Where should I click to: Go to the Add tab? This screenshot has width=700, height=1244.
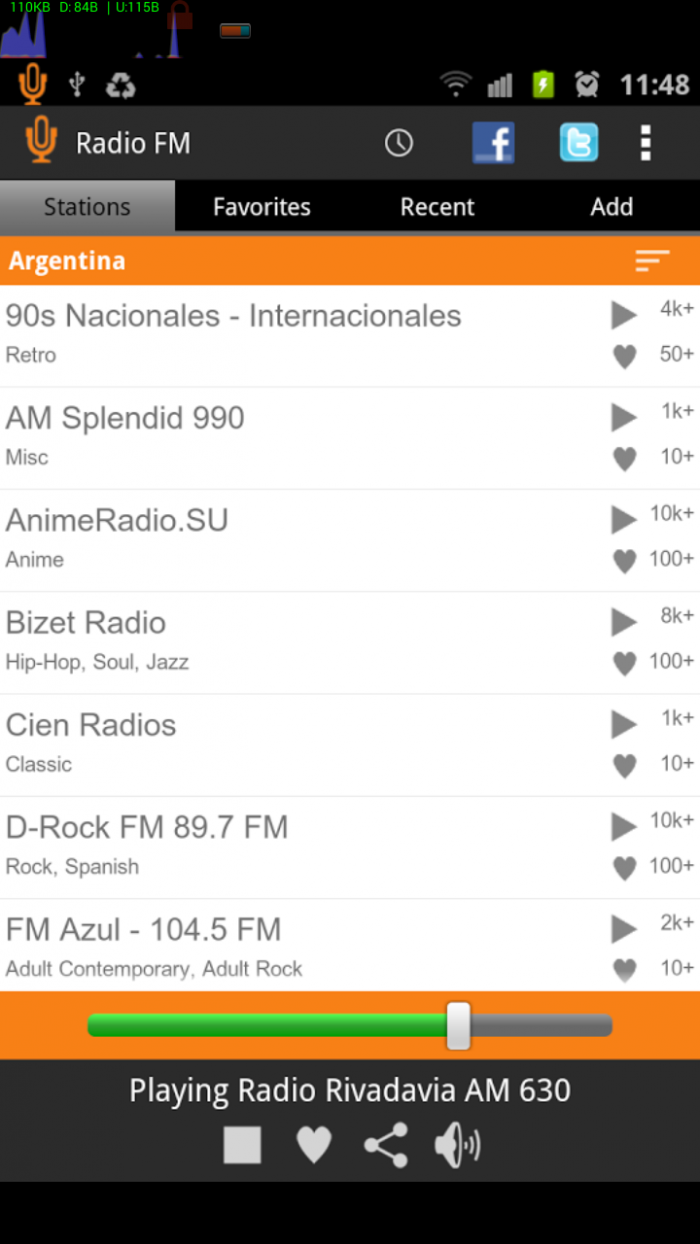point(611,207)
